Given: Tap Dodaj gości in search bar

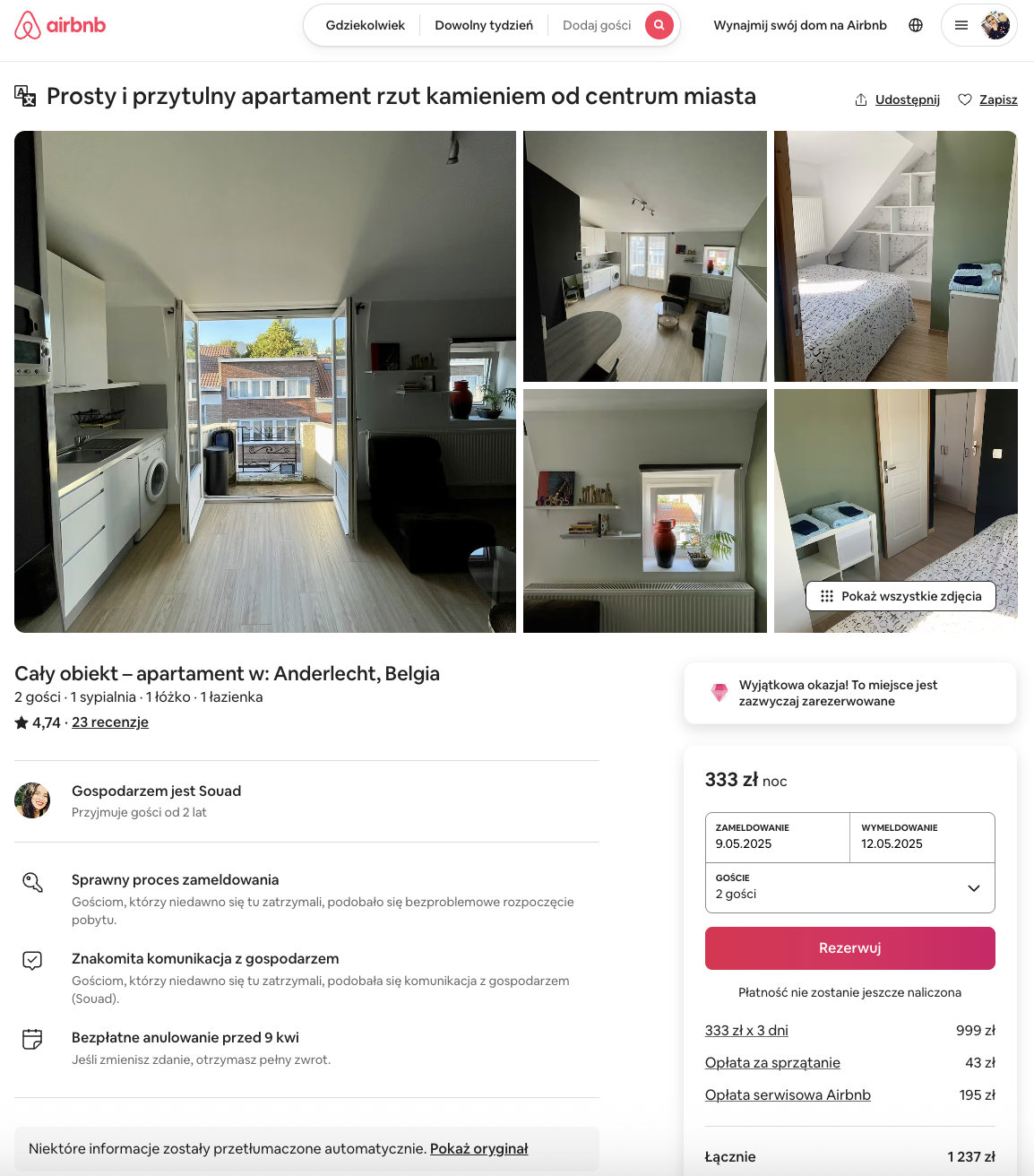Looking at the screenshot, I should (x=597, y=25).
